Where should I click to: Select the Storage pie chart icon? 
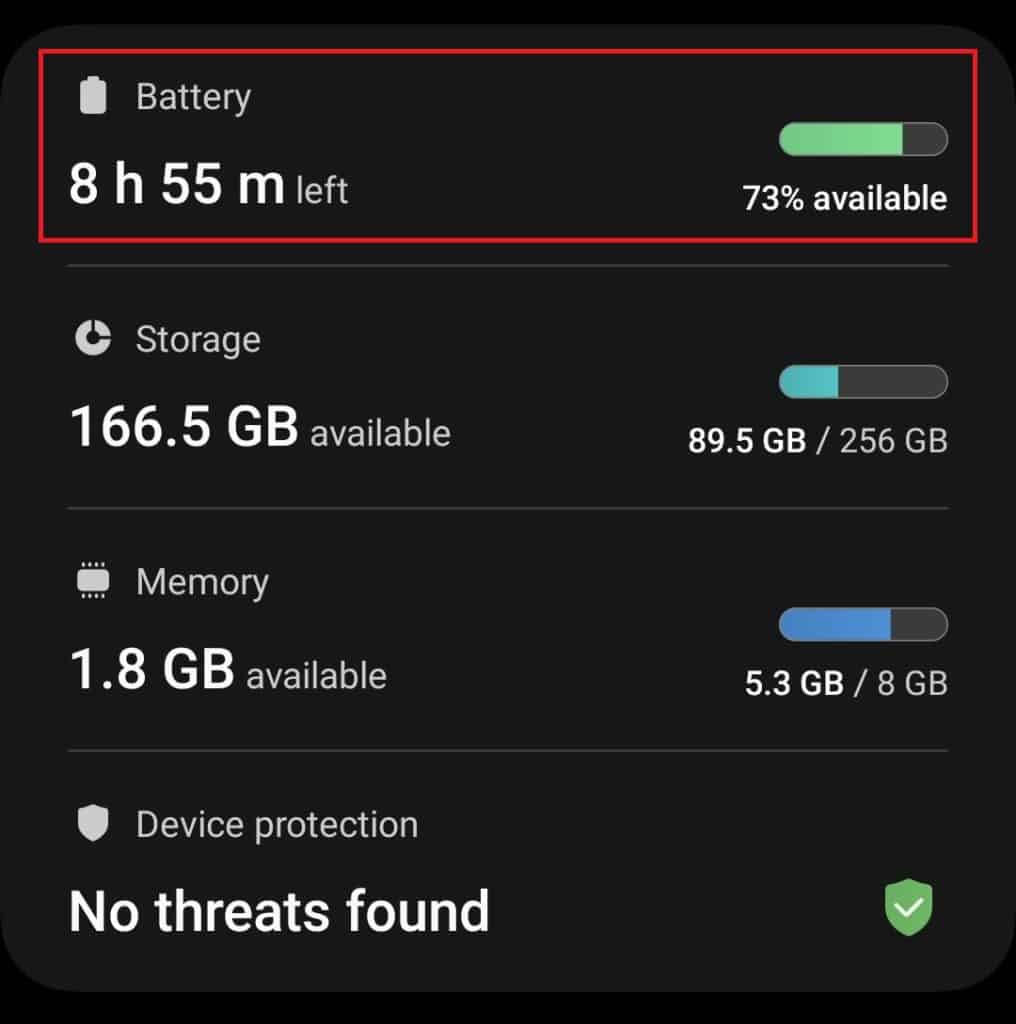[92, 338]
